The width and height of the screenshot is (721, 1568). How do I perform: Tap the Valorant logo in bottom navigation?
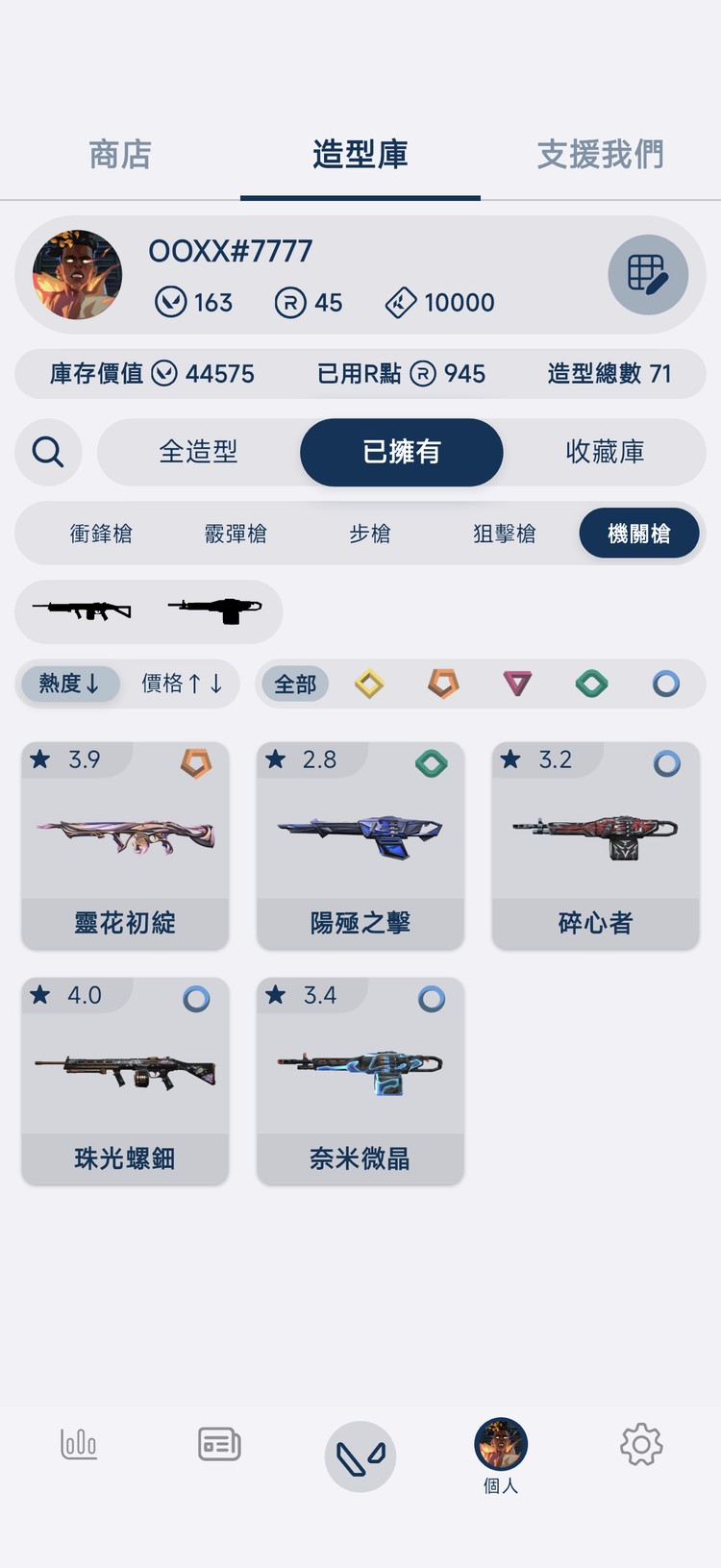click(x=360, y=1456)
